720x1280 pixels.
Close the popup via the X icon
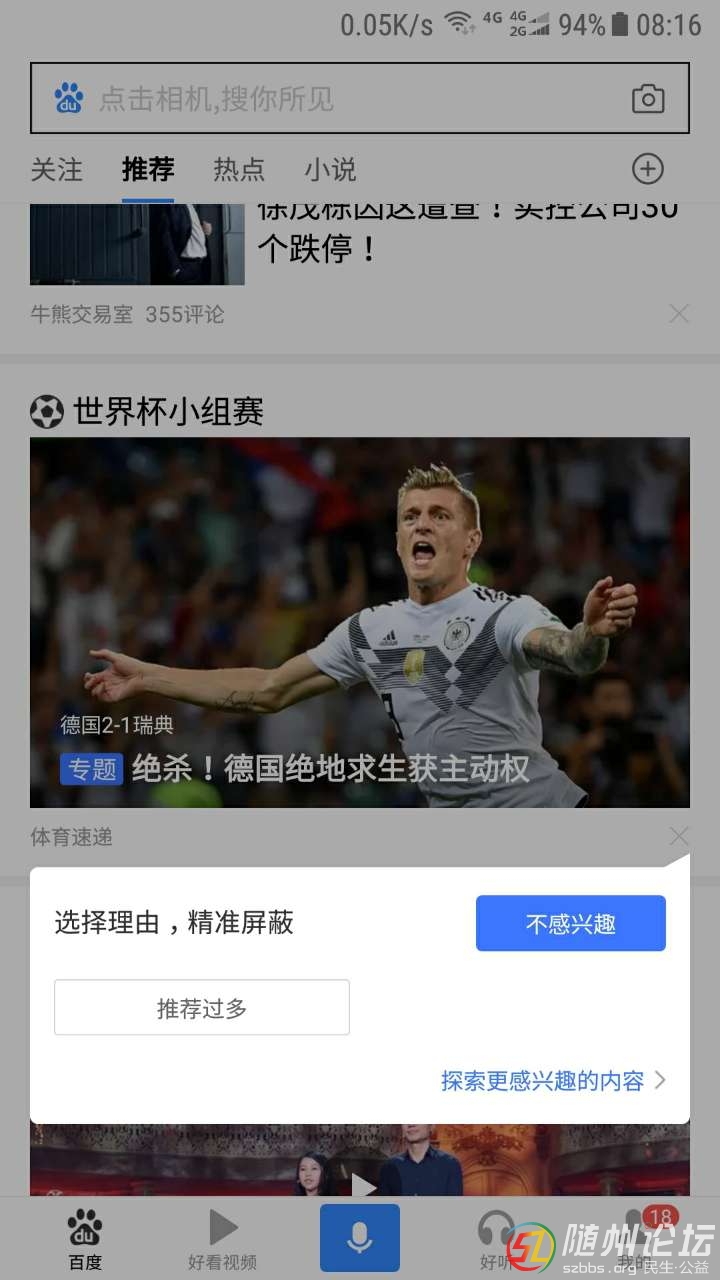679,836
